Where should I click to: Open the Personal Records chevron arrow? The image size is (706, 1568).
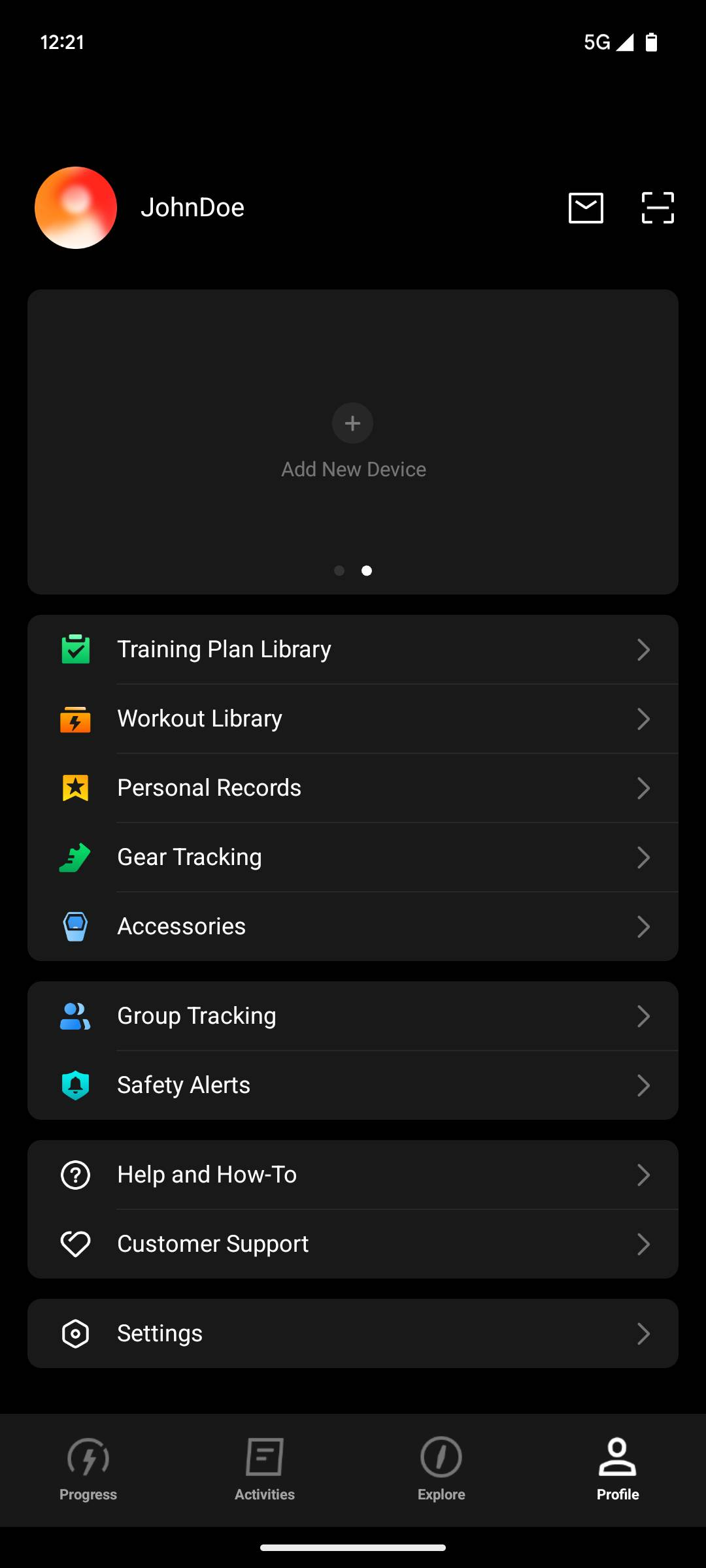[643, 788]
